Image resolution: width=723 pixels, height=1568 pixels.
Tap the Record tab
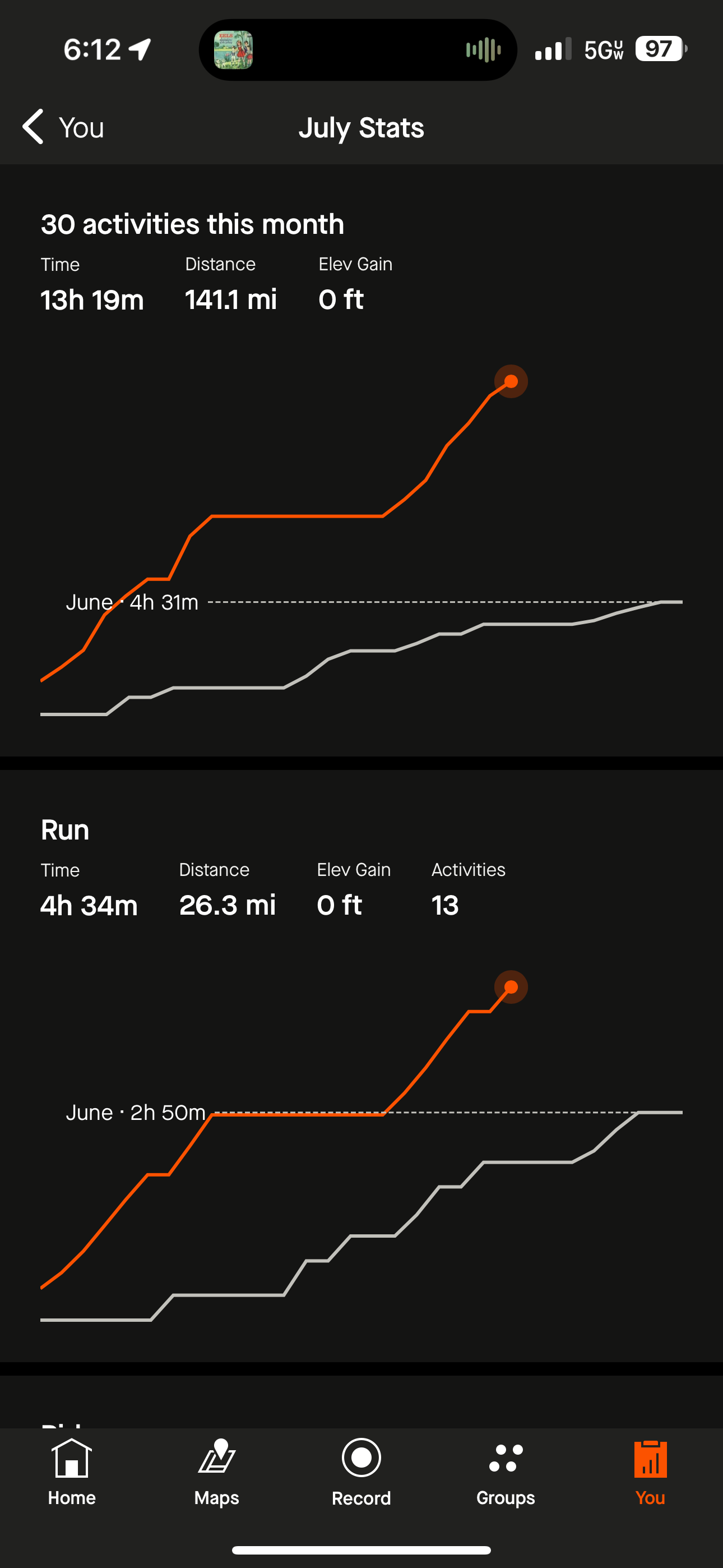point(361,1473)
